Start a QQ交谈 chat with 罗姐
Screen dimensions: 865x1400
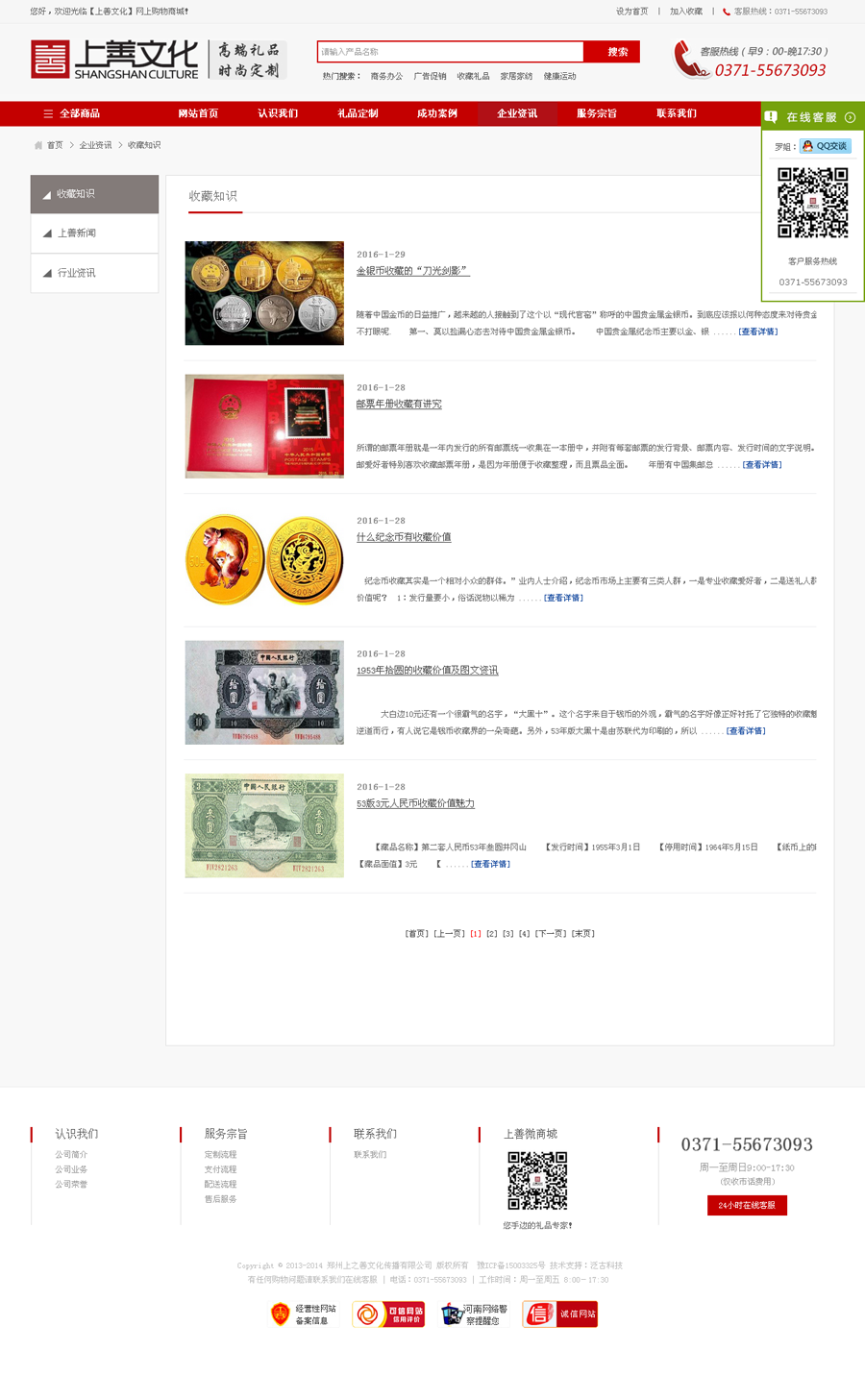826,146
